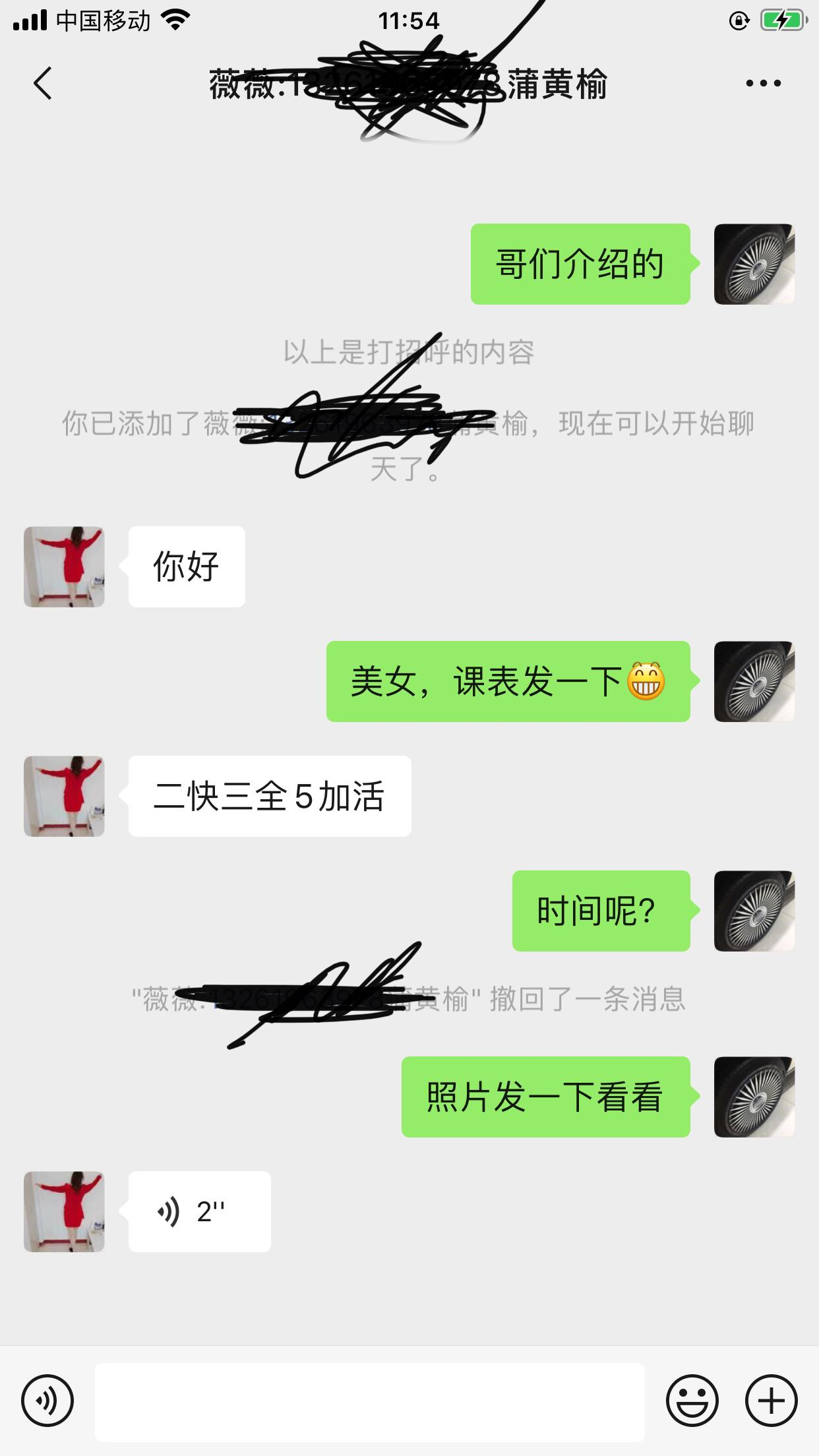Tap the message 二快三全5加活
Viewport: 819px width, 1456px height.
point(270,797)
